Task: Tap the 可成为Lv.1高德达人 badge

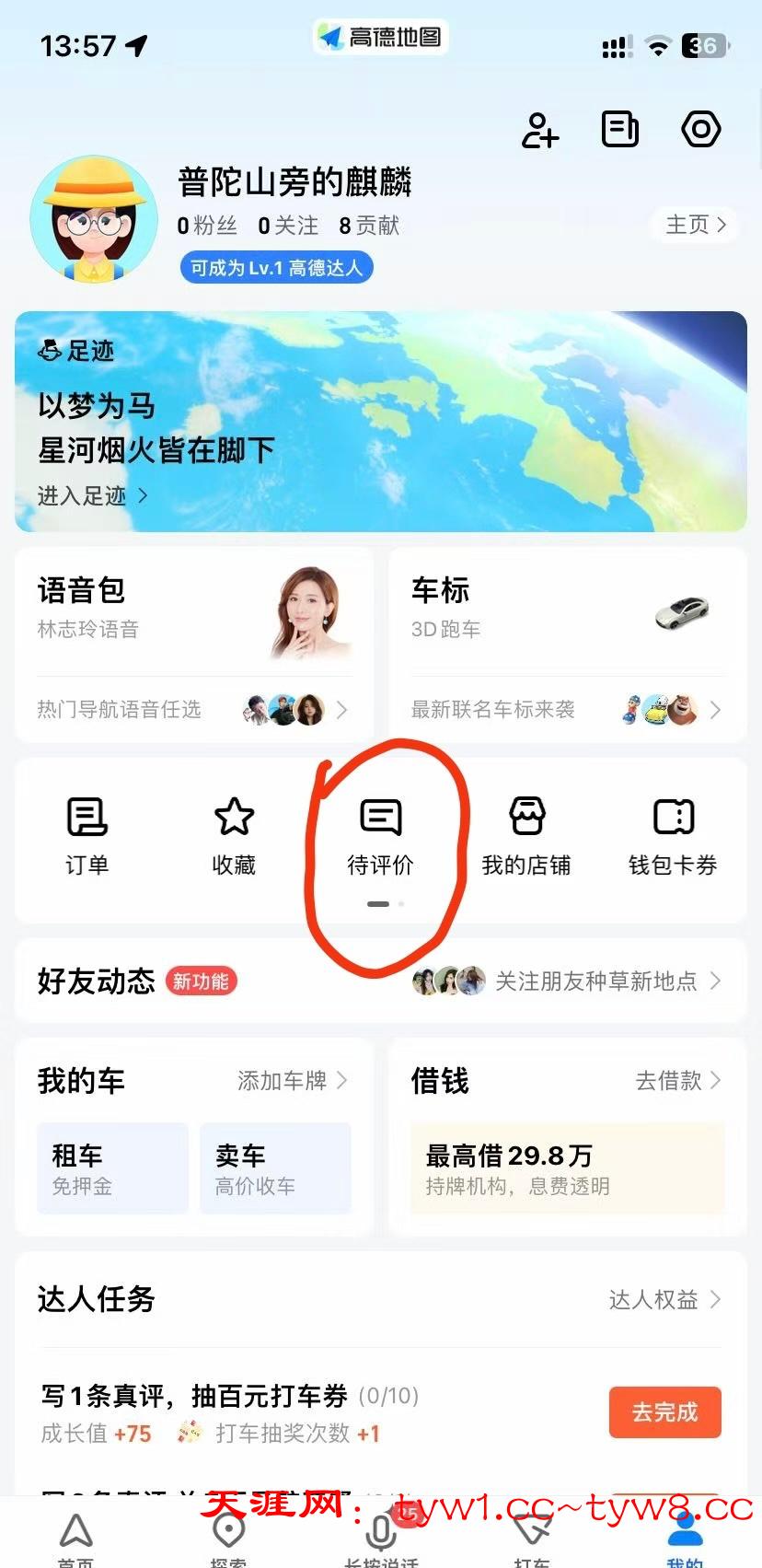Action: pyautogui.click(x=276, y=268)
